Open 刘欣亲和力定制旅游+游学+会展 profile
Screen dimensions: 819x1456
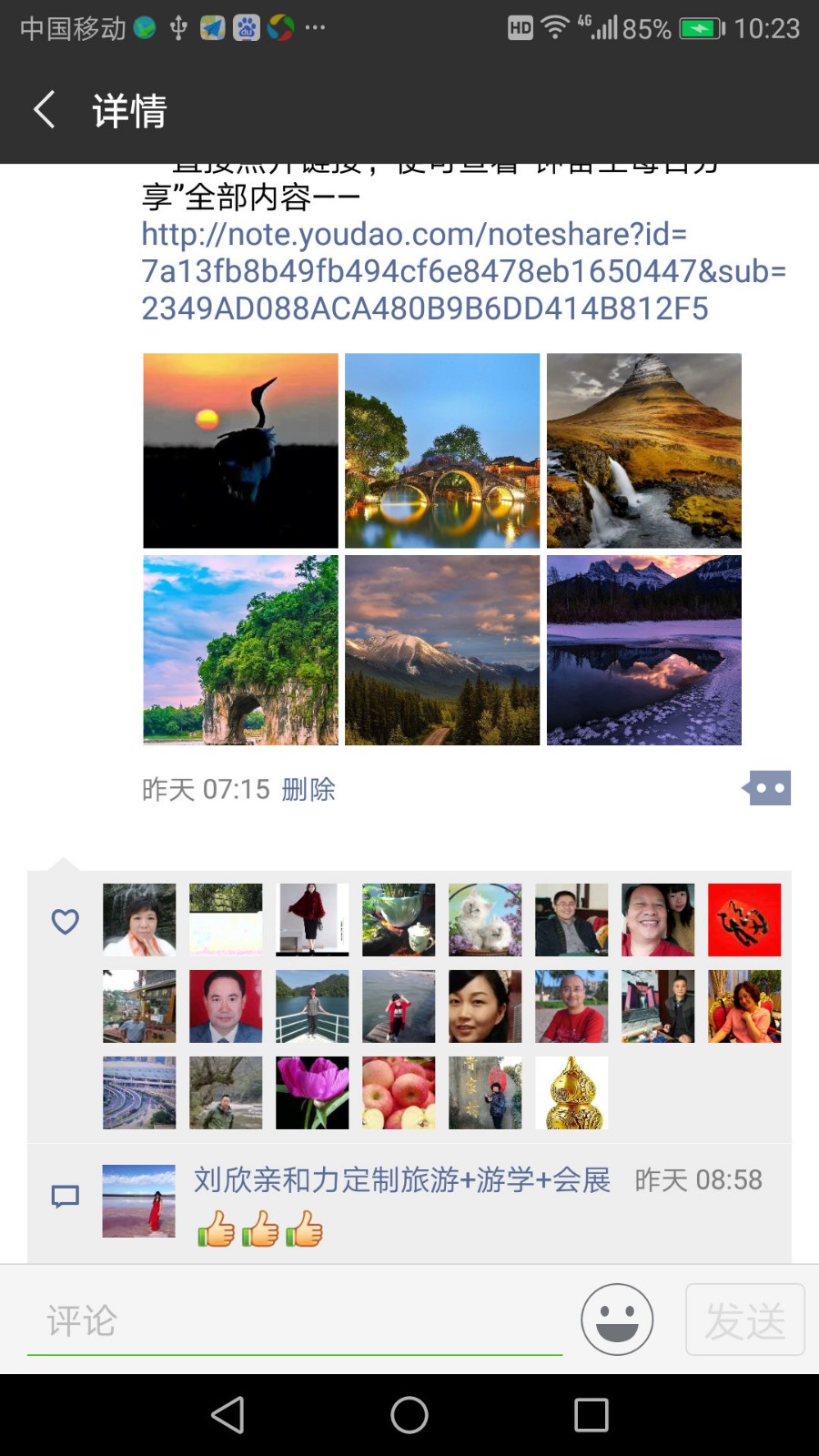(x=401, y=1179)
